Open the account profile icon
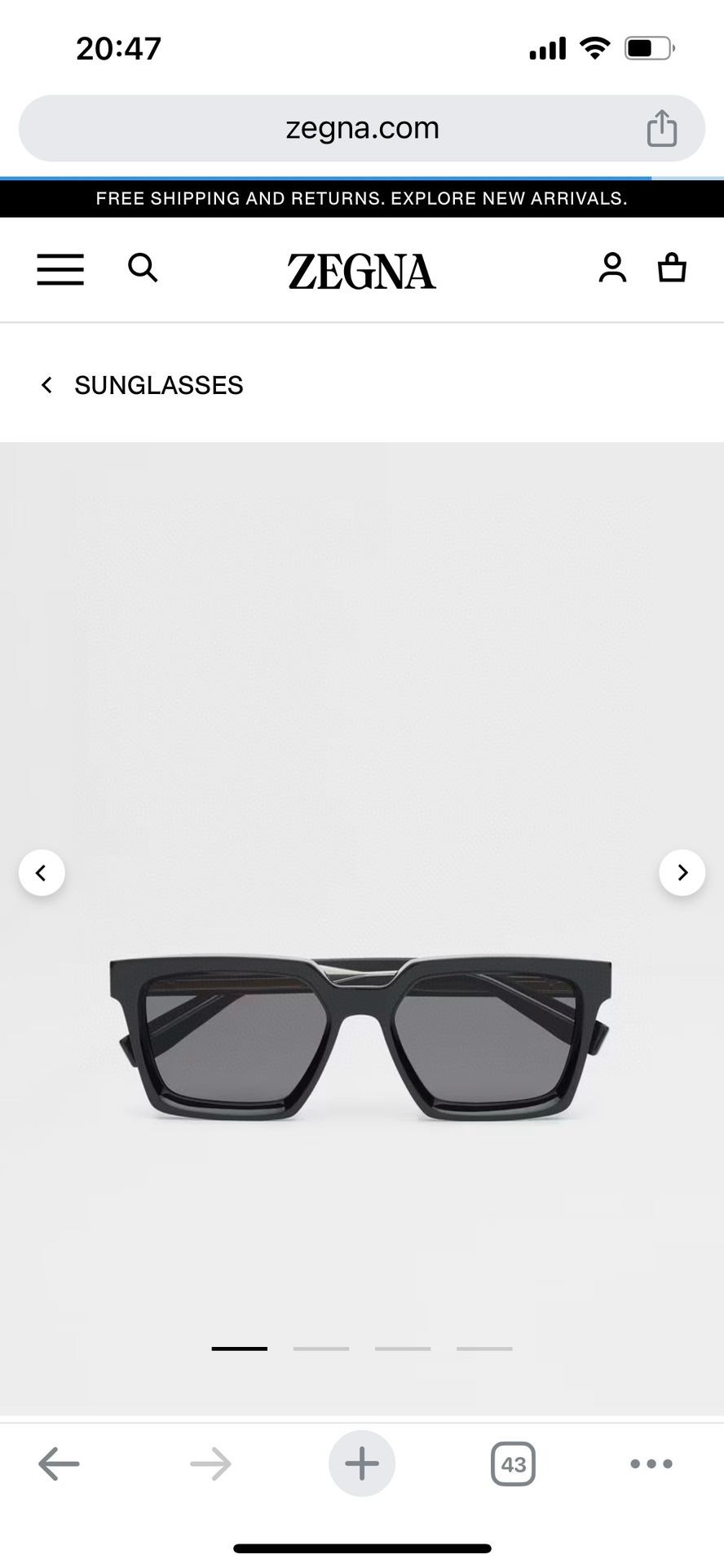Image resolution: width=724 pixels, height=1568 pixels. tap(612, 268)
